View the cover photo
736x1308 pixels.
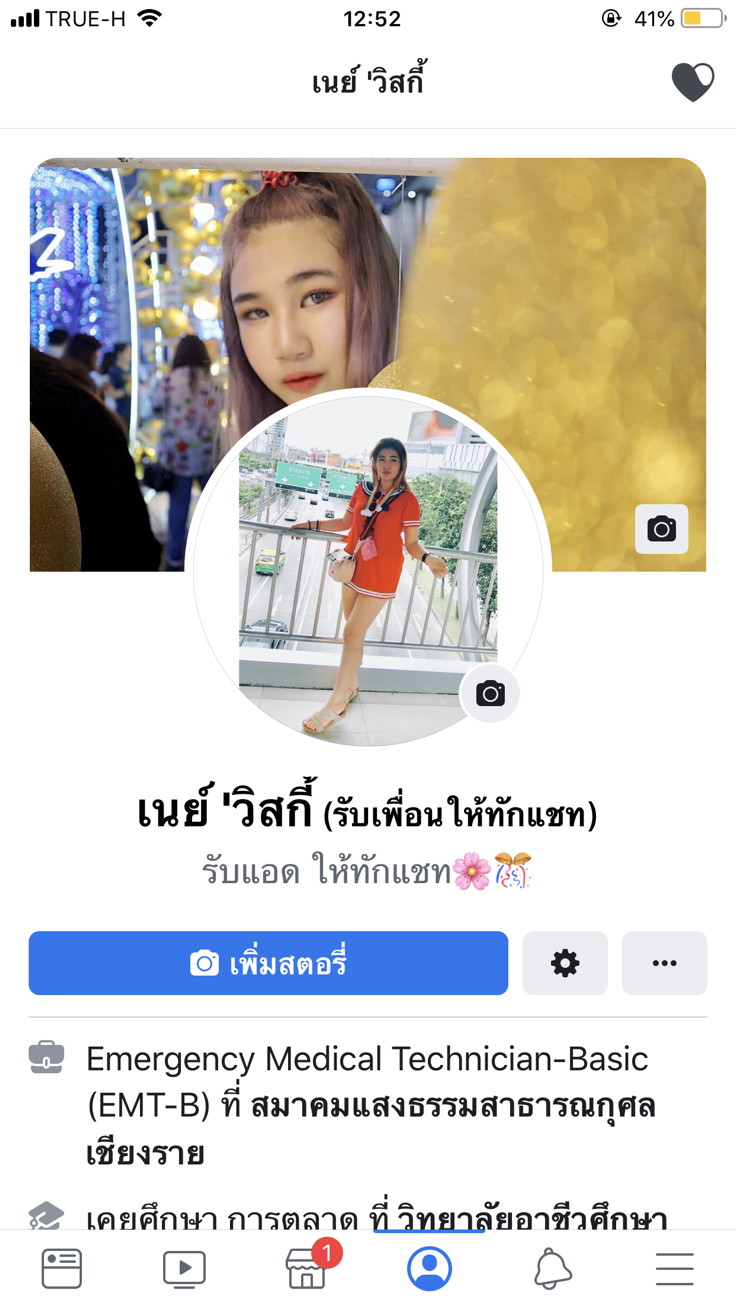point(560,300)
